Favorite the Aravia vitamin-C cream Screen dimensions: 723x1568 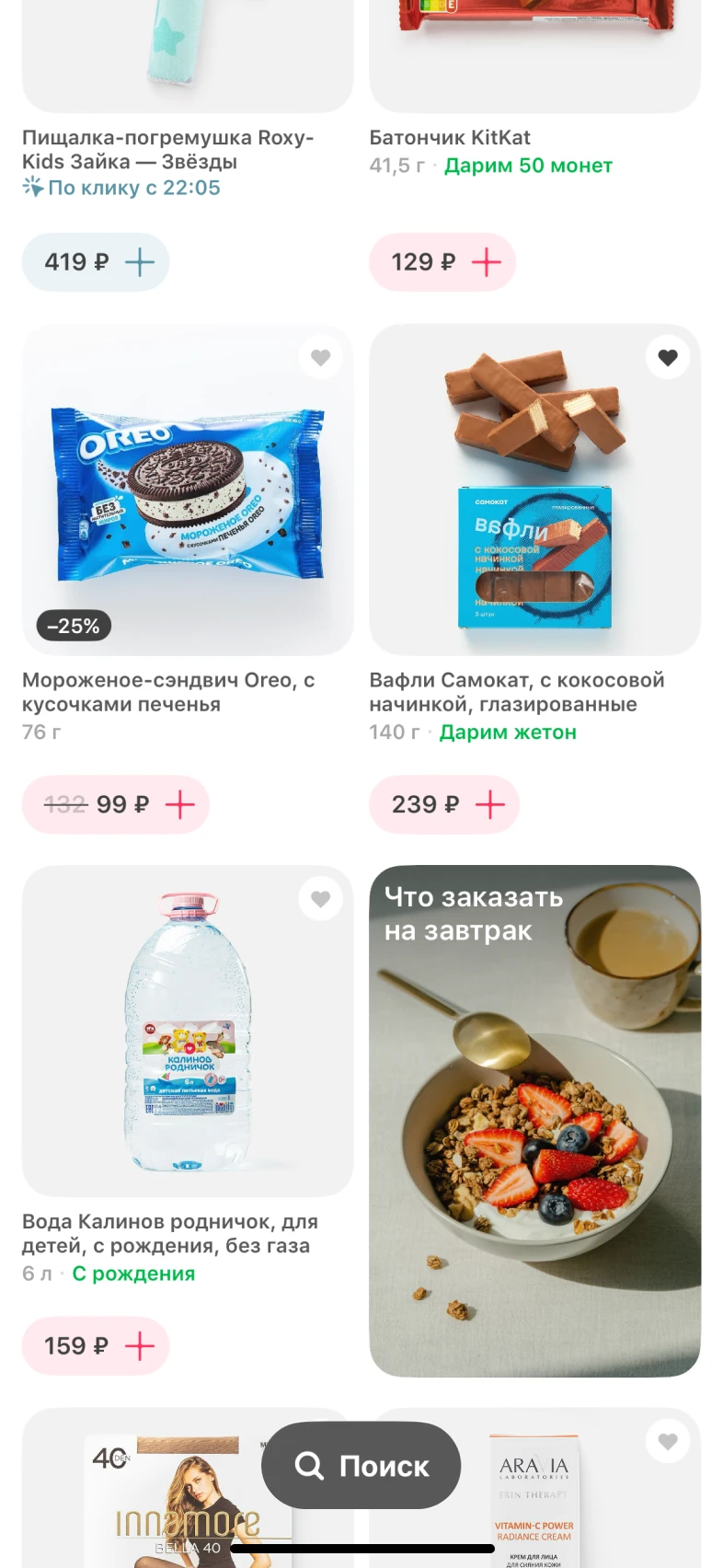coord(668,1442)
